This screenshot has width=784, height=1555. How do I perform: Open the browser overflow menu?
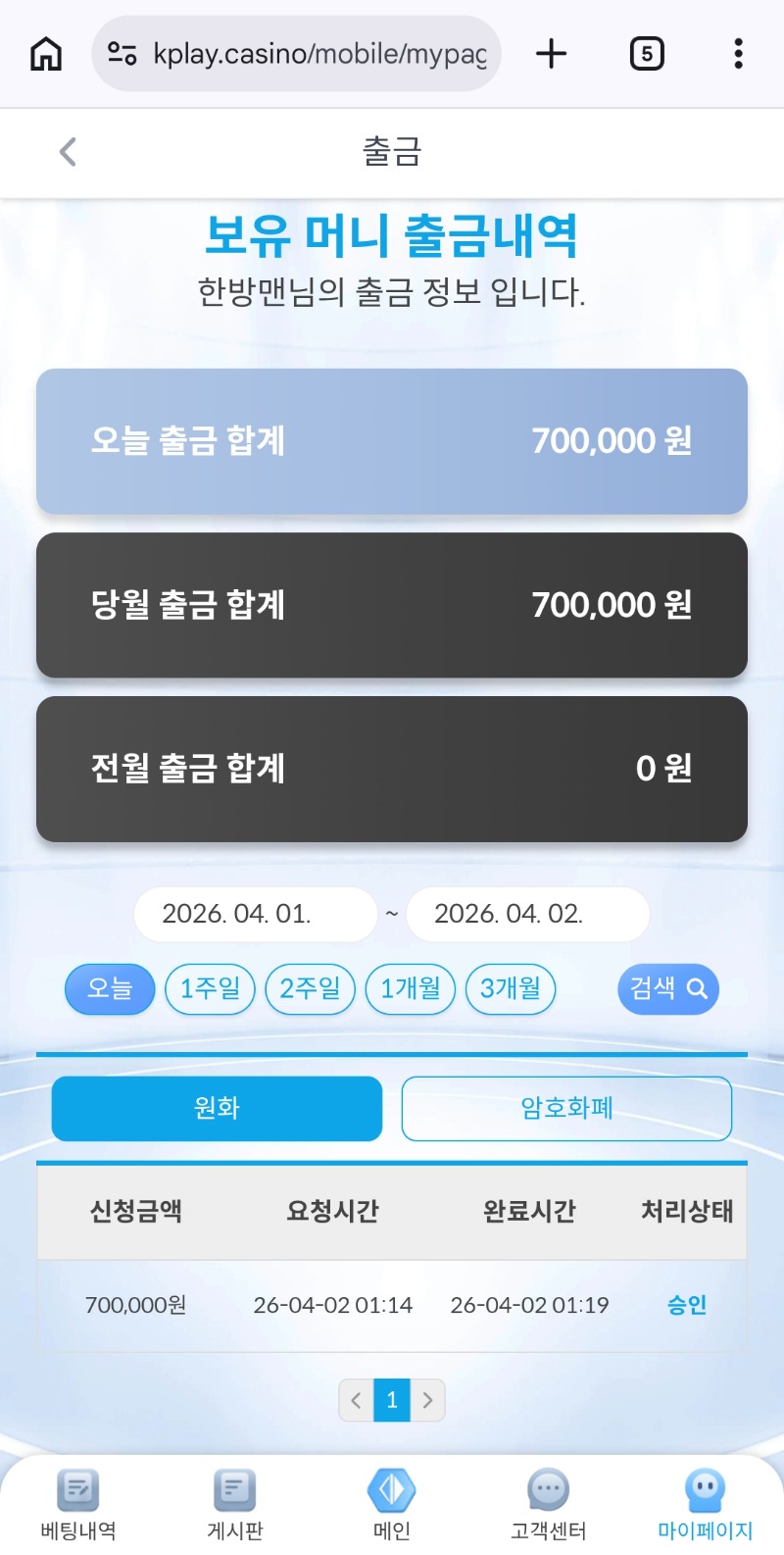tap(738, 54)
